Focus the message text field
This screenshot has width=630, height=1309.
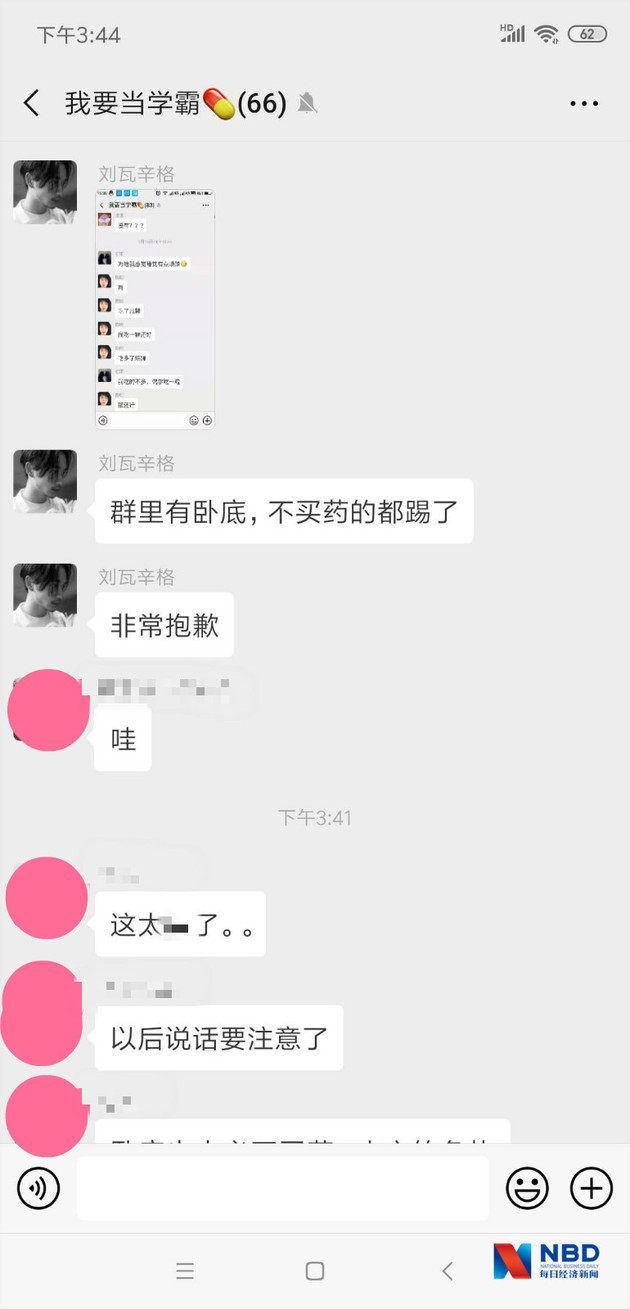tap(282, 1188)
